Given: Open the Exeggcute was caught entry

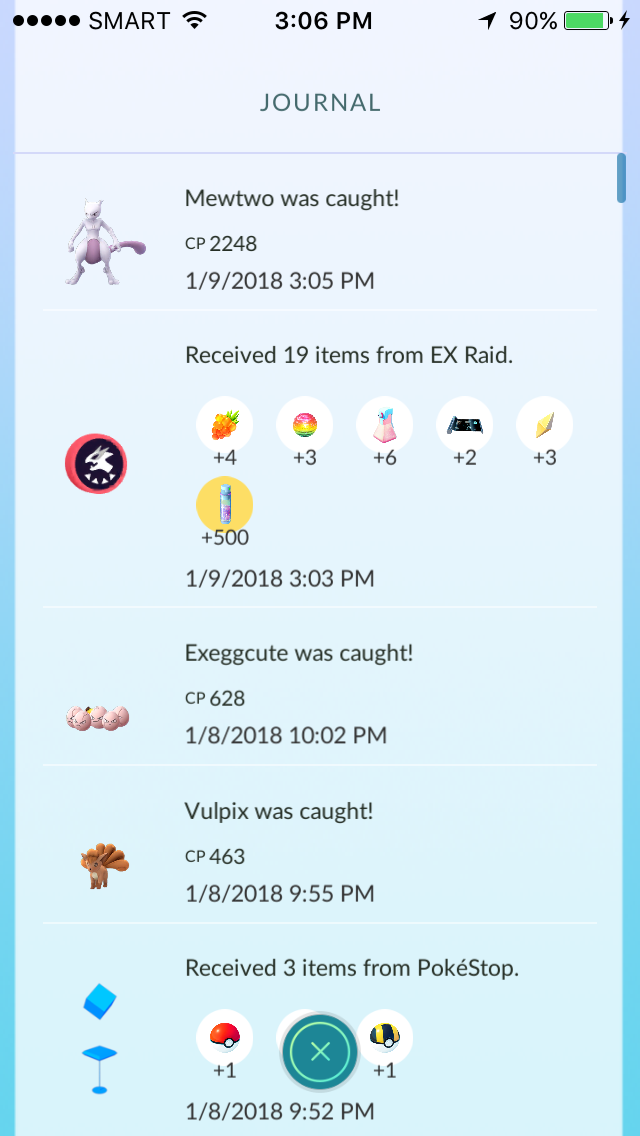Looking at the screenshot, I should [320, 686].
